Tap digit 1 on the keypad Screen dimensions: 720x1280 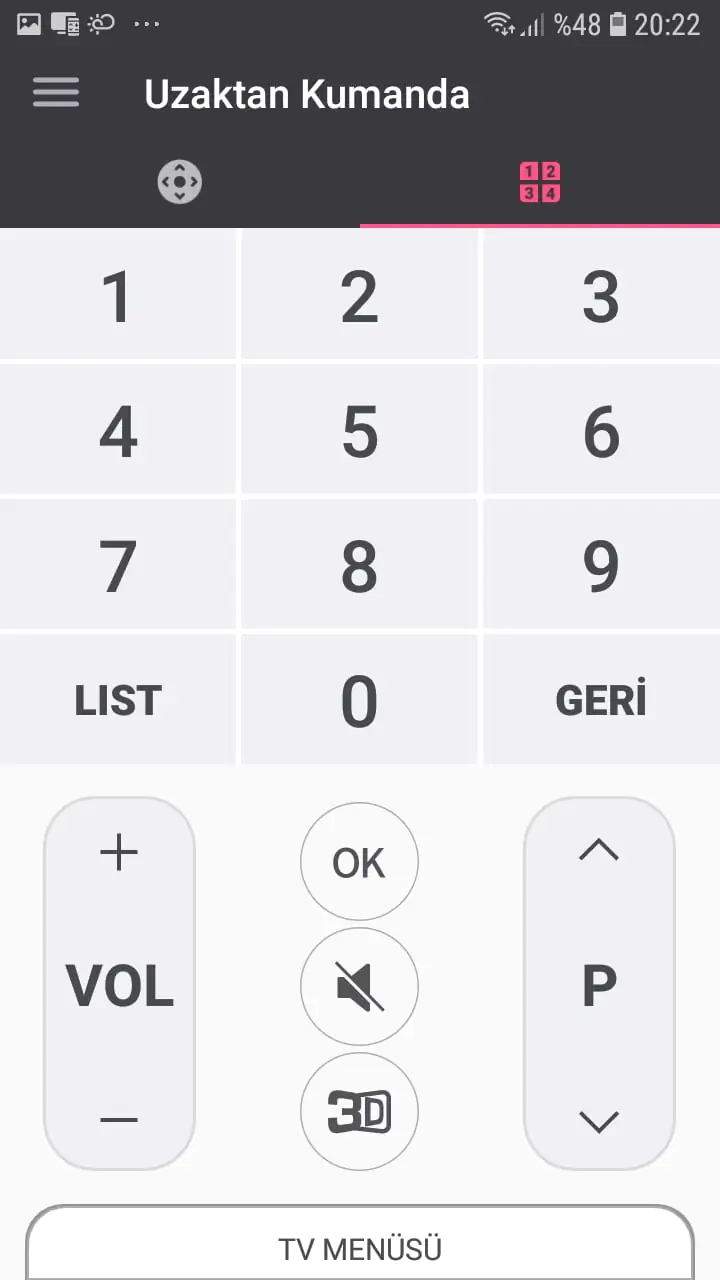[x=118, y=296]
